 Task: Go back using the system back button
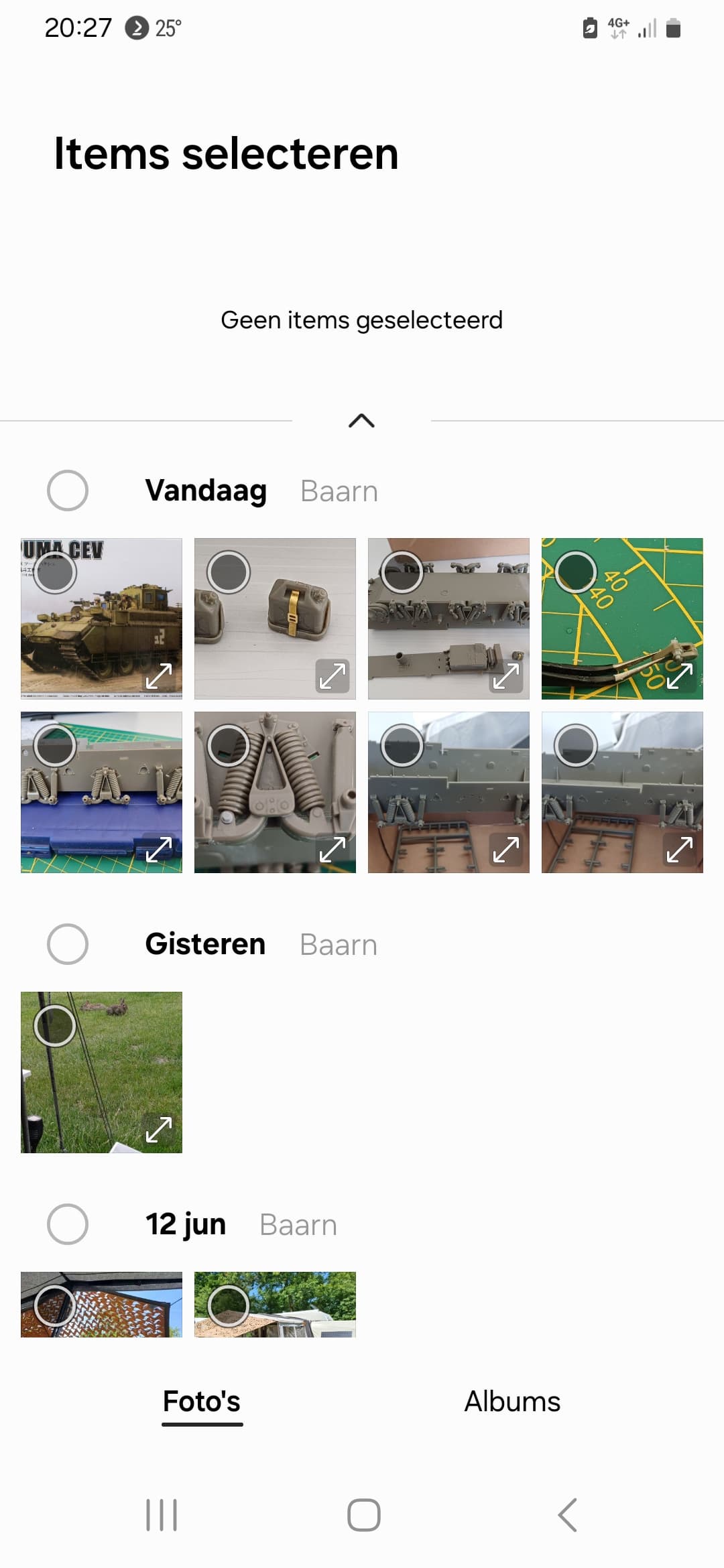tap(567, 1515)
